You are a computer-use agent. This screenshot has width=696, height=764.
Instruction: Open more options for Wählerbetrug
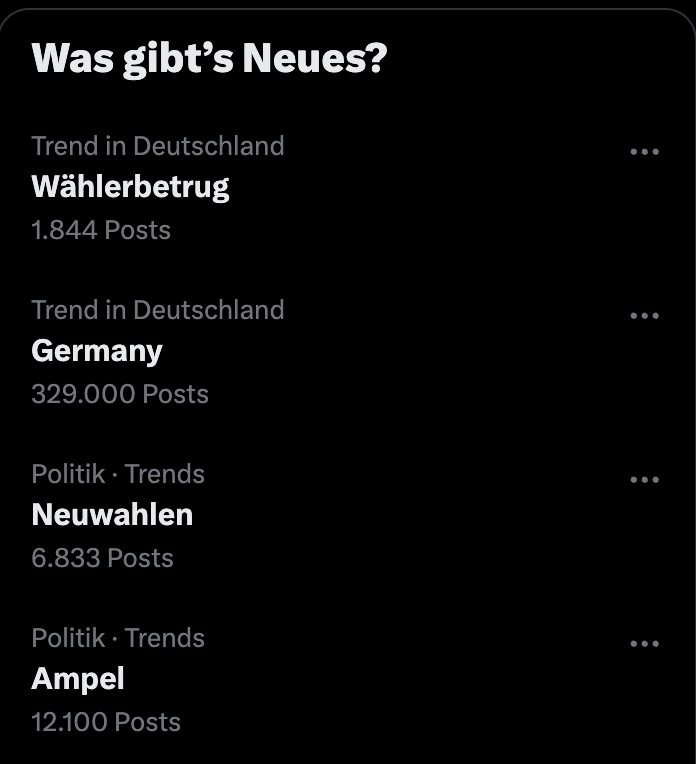point(645,152)
